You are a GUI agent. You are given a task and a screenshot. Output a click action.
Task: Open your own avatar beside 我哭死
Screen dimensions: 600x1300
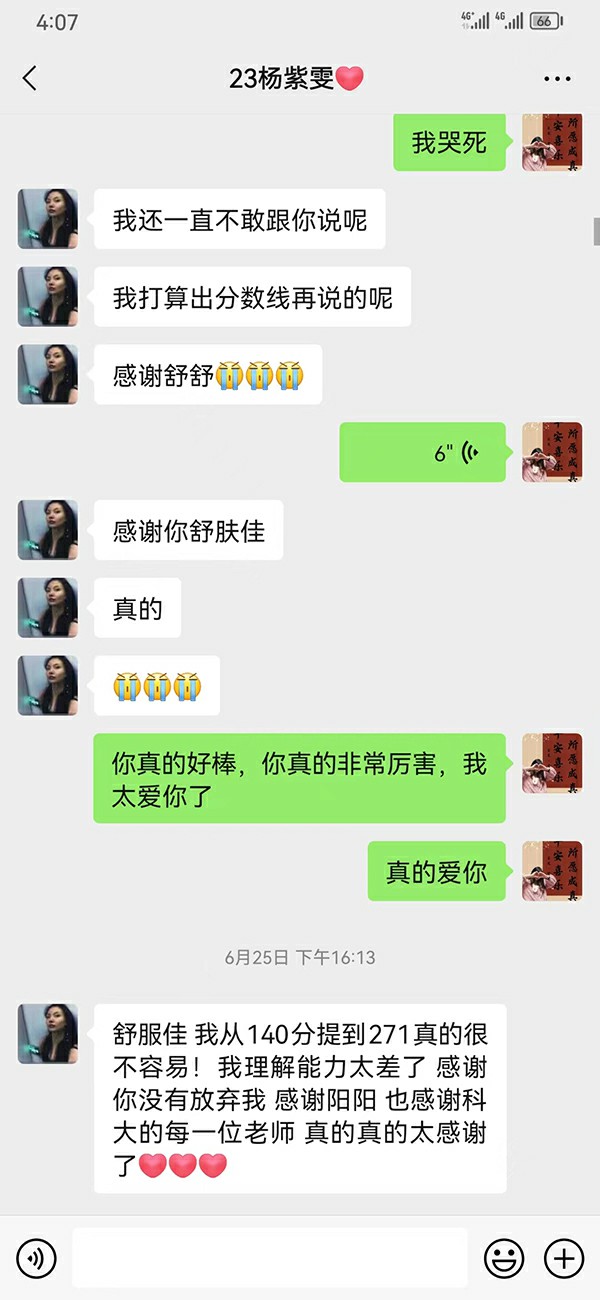[x=552, y=142]
